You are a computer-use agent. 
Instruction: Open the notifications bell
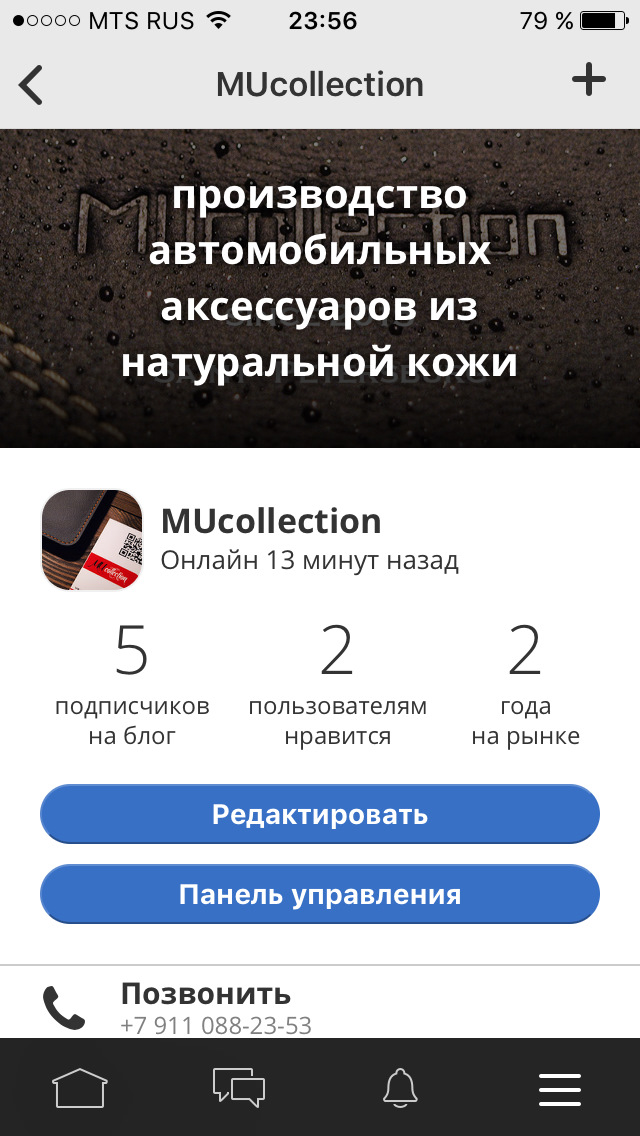click(400, 1087)
